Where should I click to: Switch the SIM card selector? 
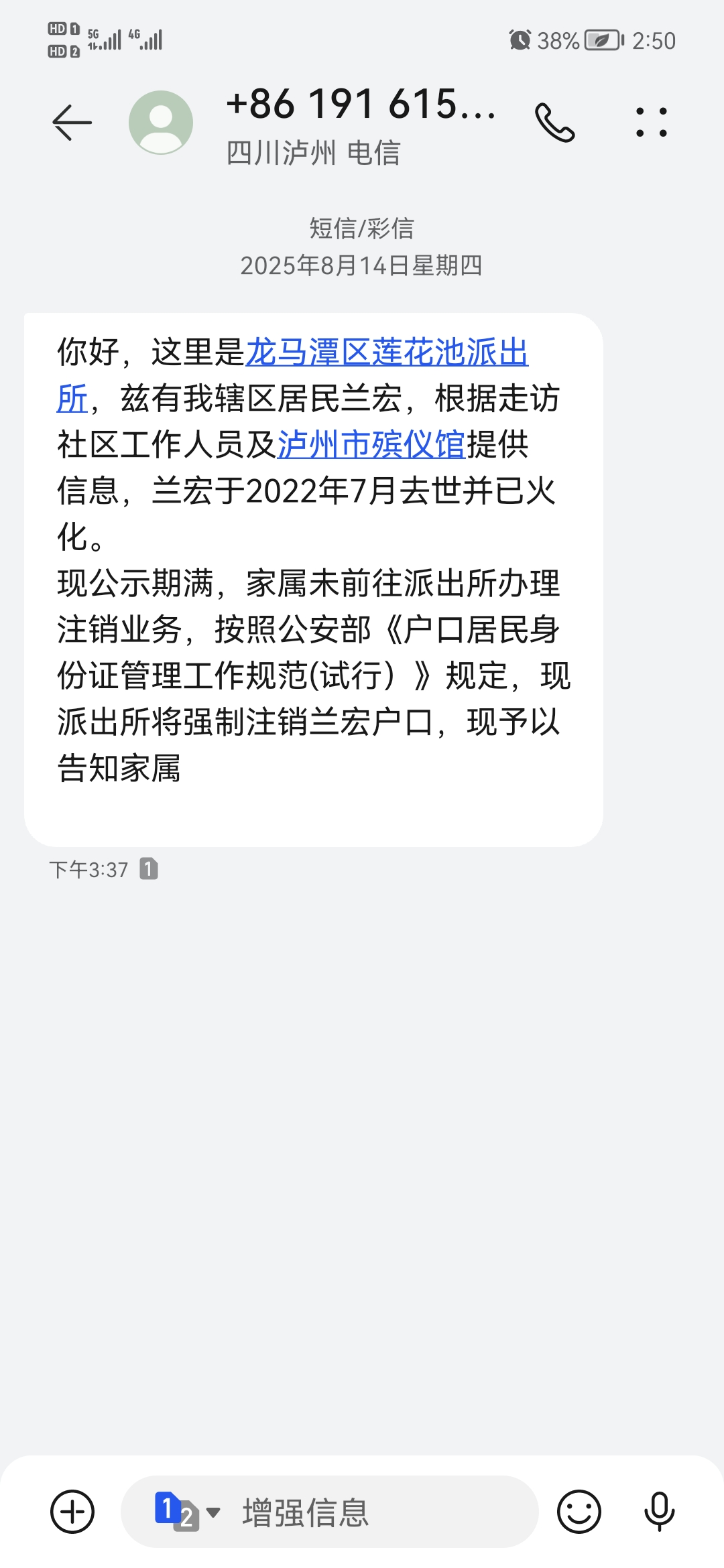[187, 1512]
